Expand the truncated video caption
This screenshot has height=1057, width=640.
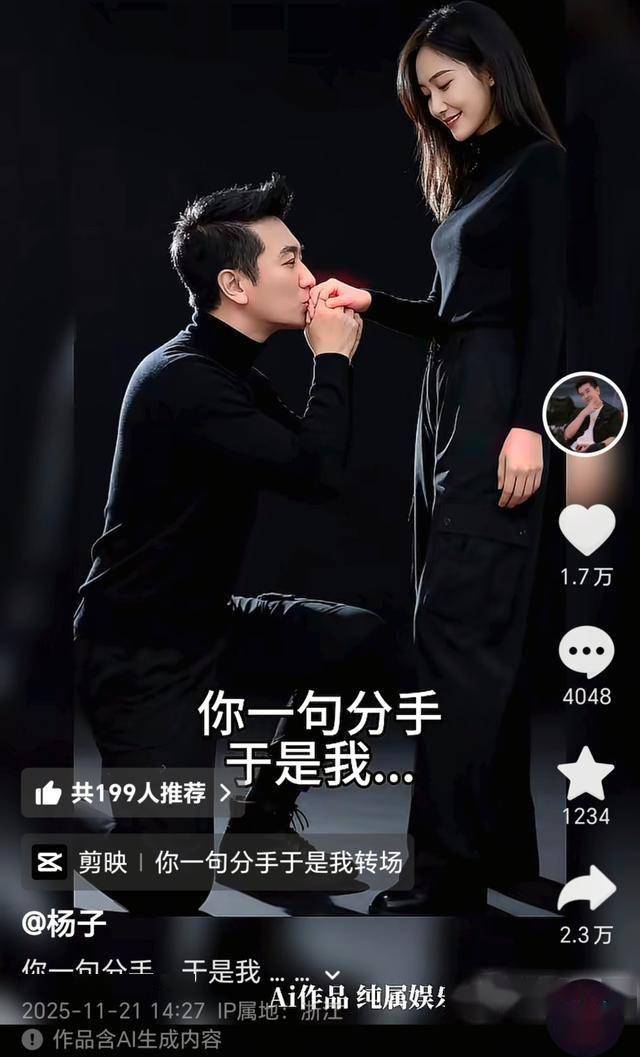333,974
